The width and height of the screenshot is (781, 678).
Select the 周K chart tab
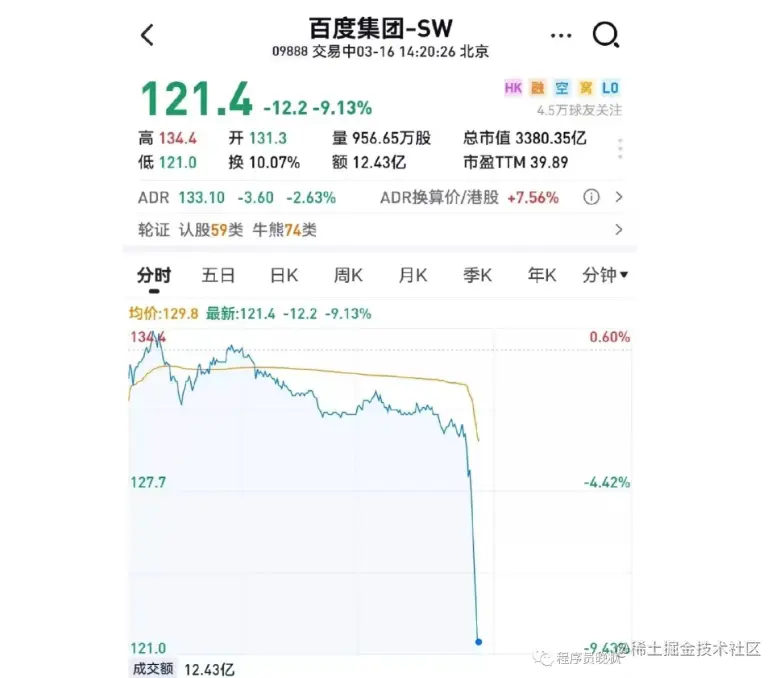pyautogui.click(x=348, y=275)
